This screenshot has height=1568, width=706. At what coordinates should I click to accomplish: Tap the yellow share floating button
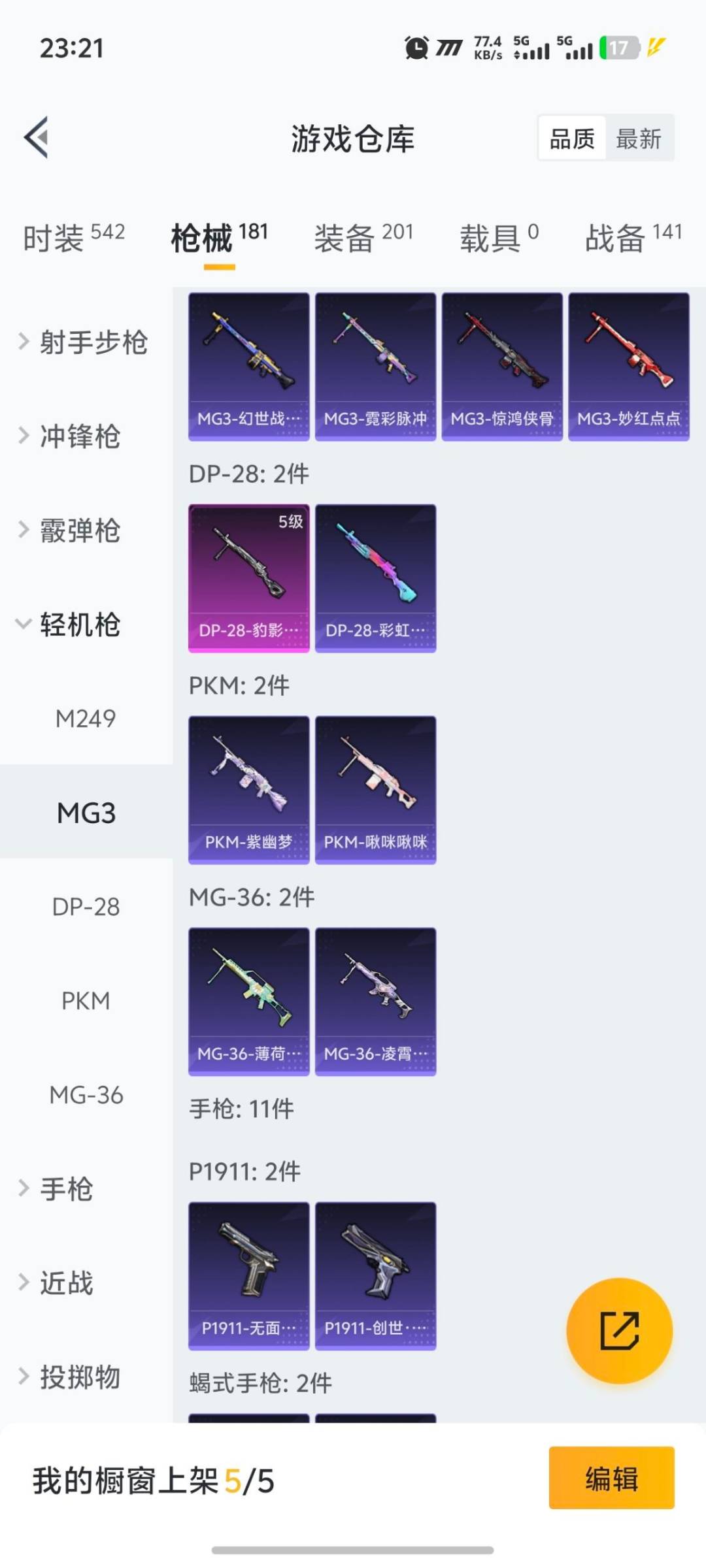click(619, 1330)
